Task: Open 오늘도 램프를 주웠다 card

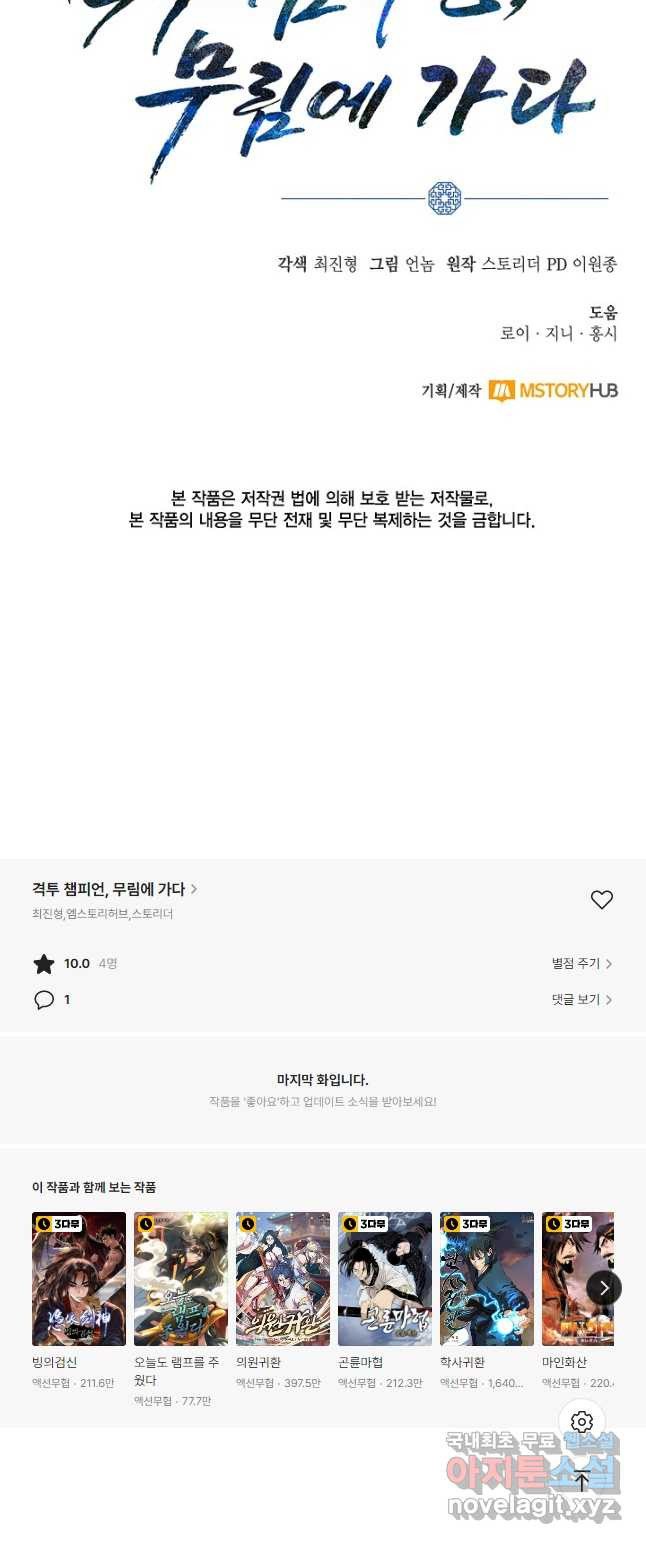Action: click(181, 1279)
